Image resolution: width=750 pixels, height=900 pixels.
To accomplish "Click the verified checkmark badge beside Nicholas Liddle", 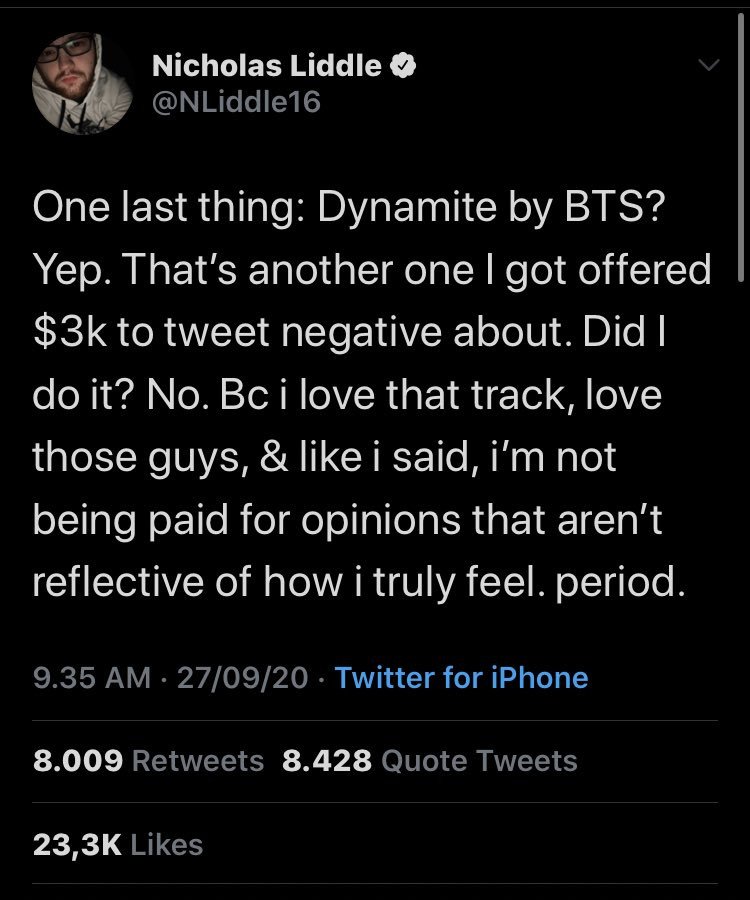I will (405, 66).
